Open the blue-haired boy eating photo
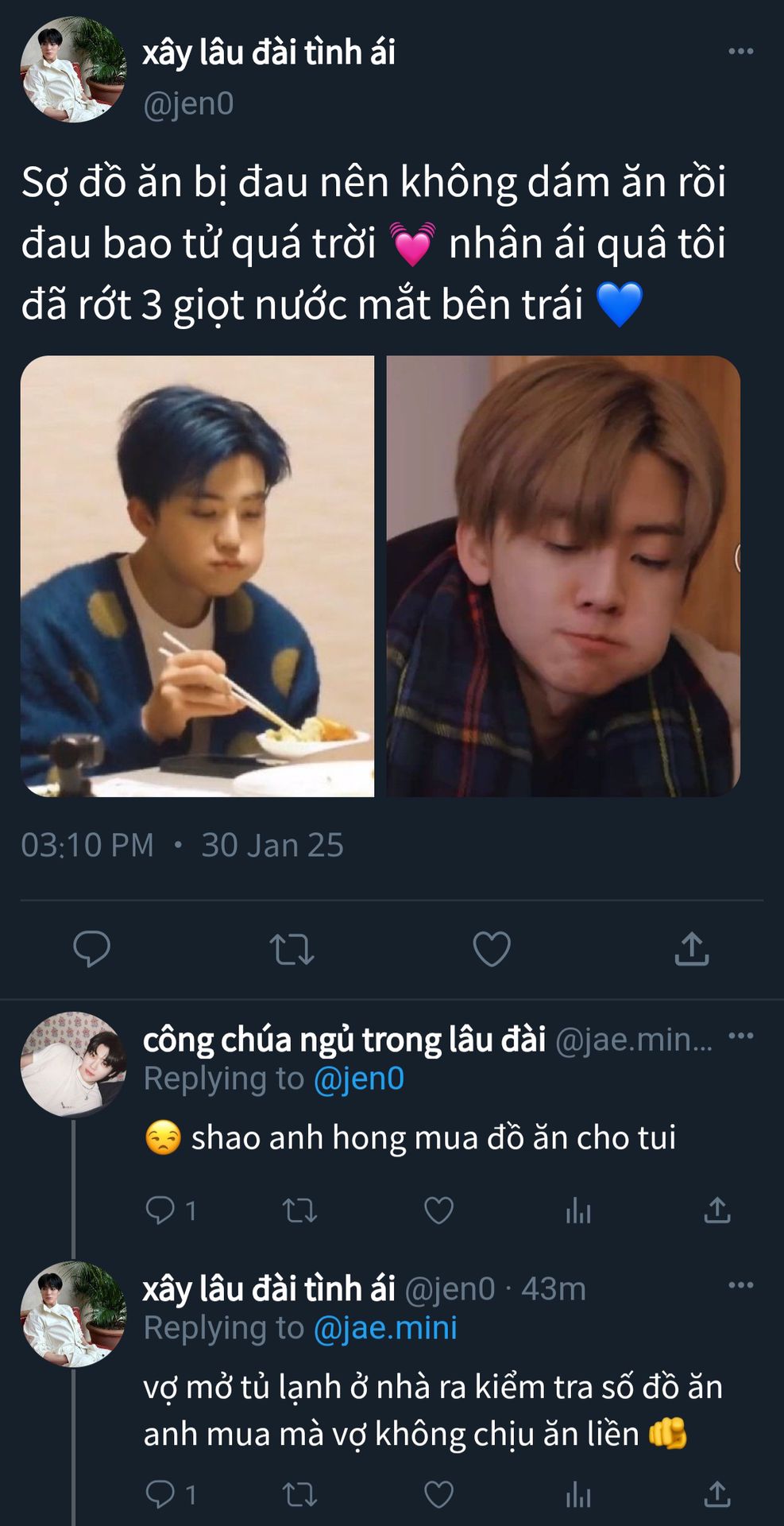 pos(197,576)
